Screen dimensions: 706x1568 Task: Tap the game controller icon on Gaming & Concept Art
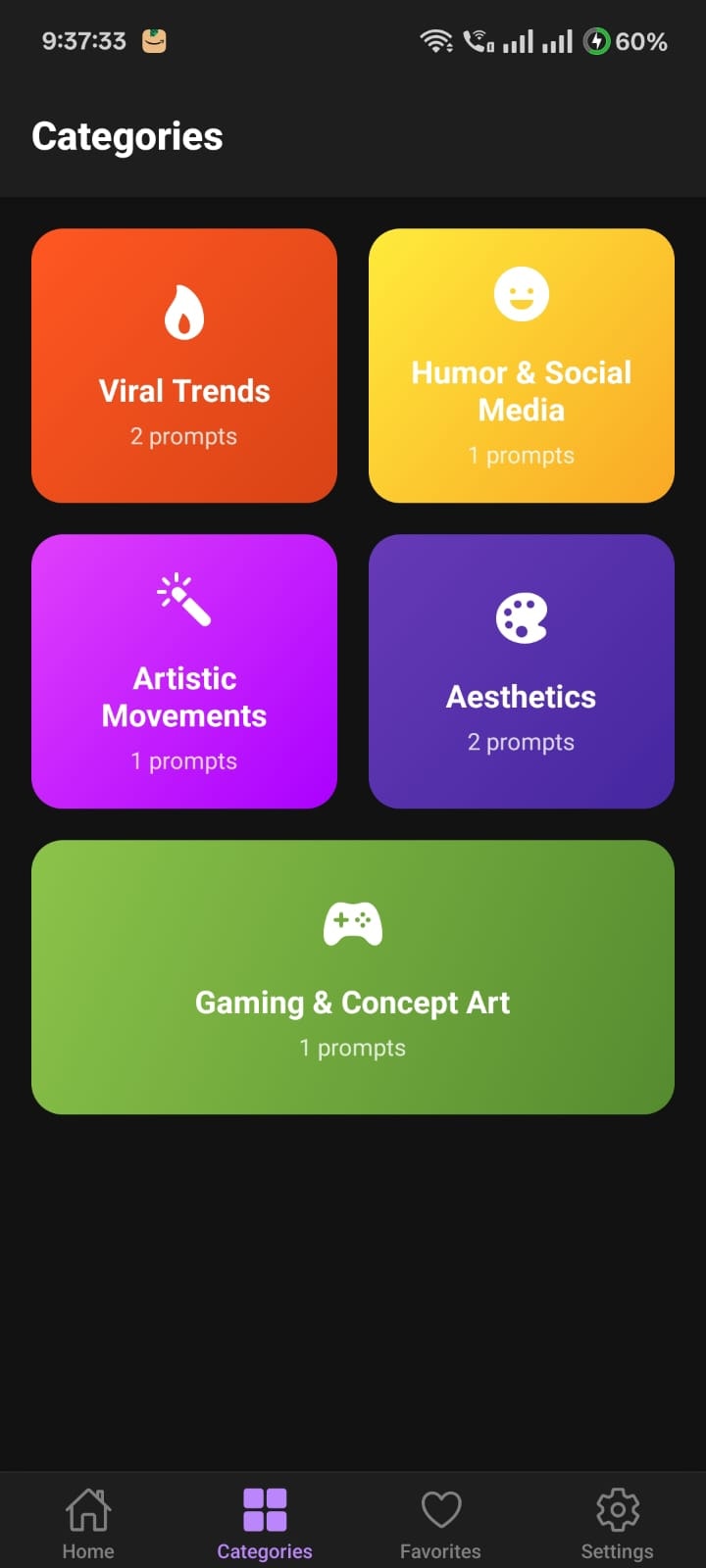pyautogui.click(x=352, y=922)
